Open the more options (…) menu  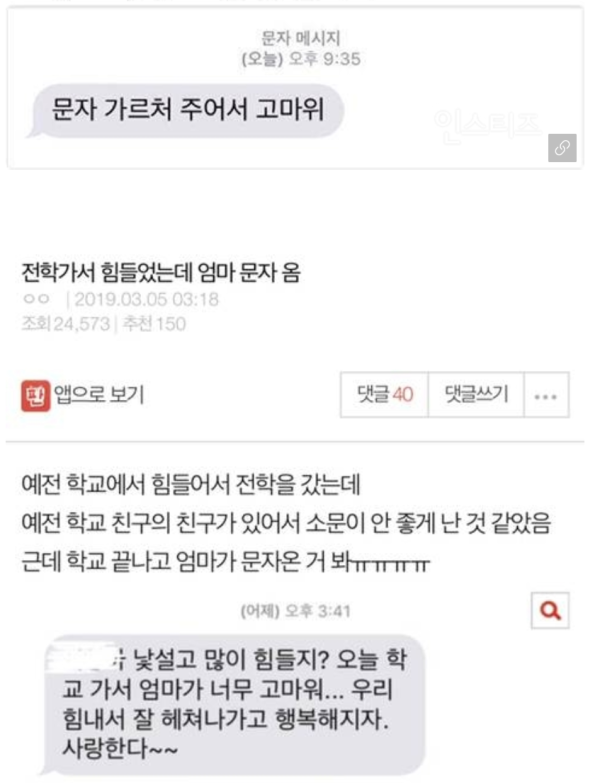tap(546, 395)
